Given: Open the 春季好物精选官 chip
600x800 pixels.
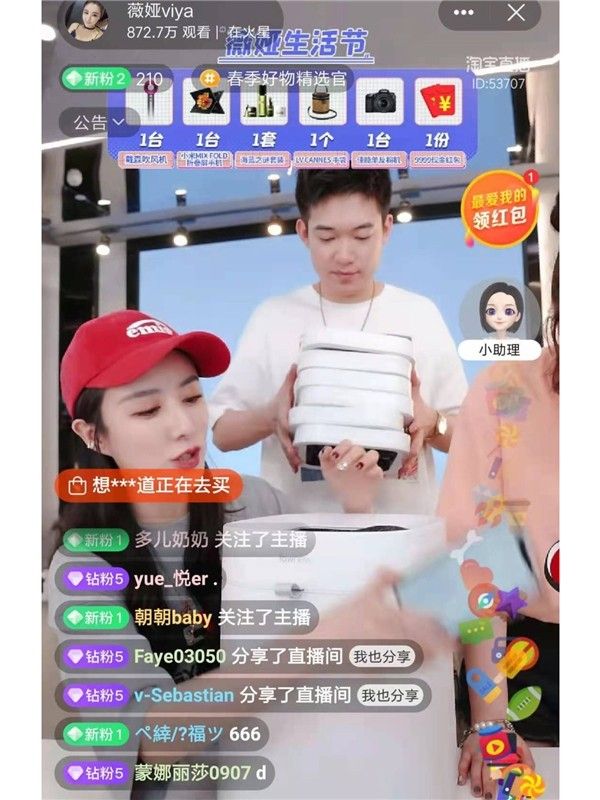Looking at the screenshot, I should 272,78.
